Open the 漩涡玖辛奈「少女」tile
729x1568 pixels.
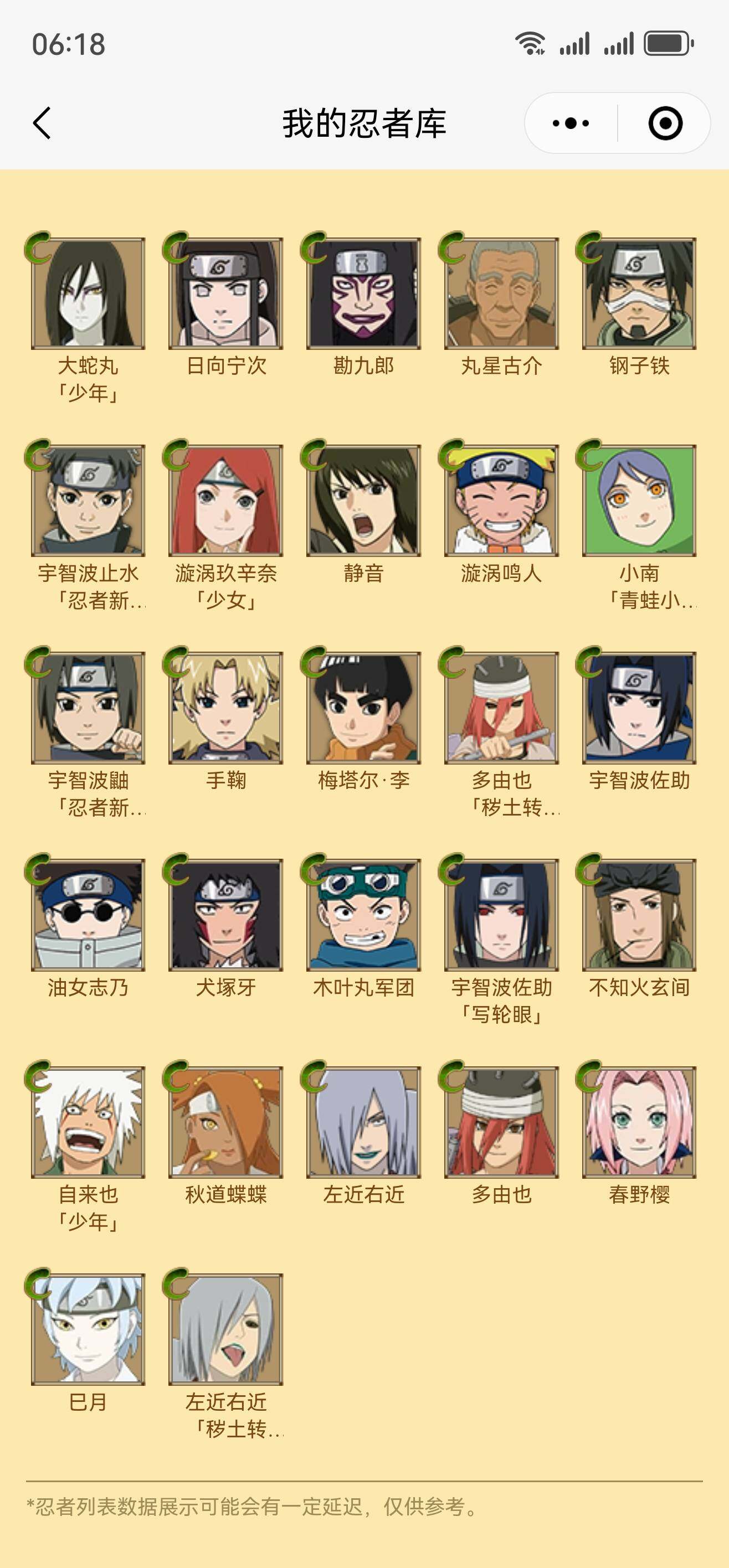(x=226, y=501)
